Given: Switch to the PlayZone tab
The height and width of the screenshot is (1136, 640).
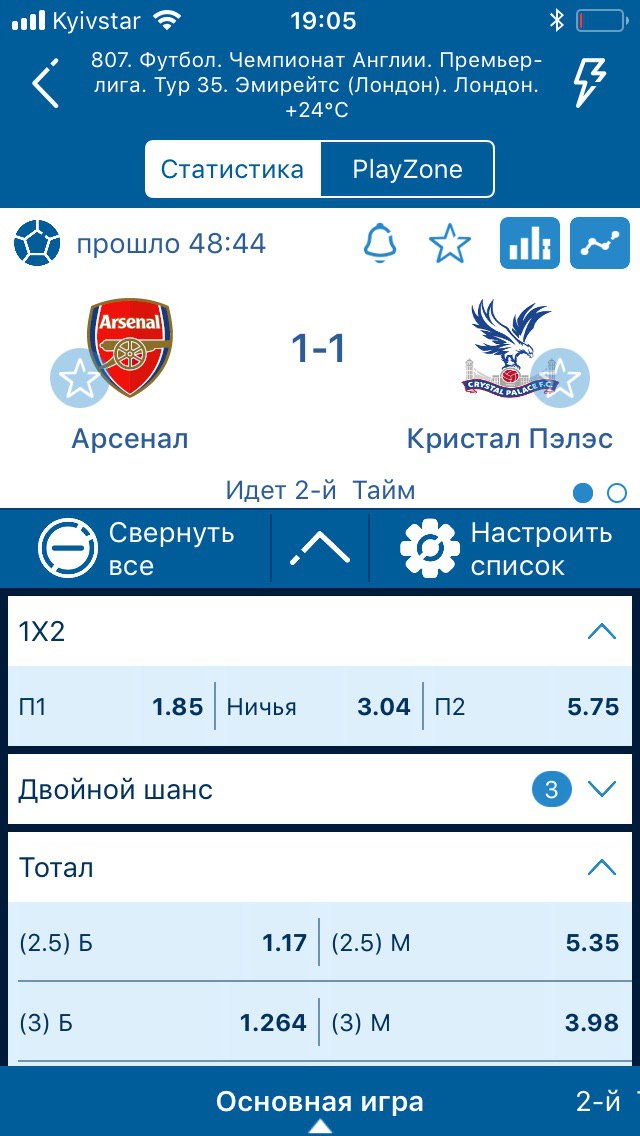Looking at the screenshot, I should point(407,169).
